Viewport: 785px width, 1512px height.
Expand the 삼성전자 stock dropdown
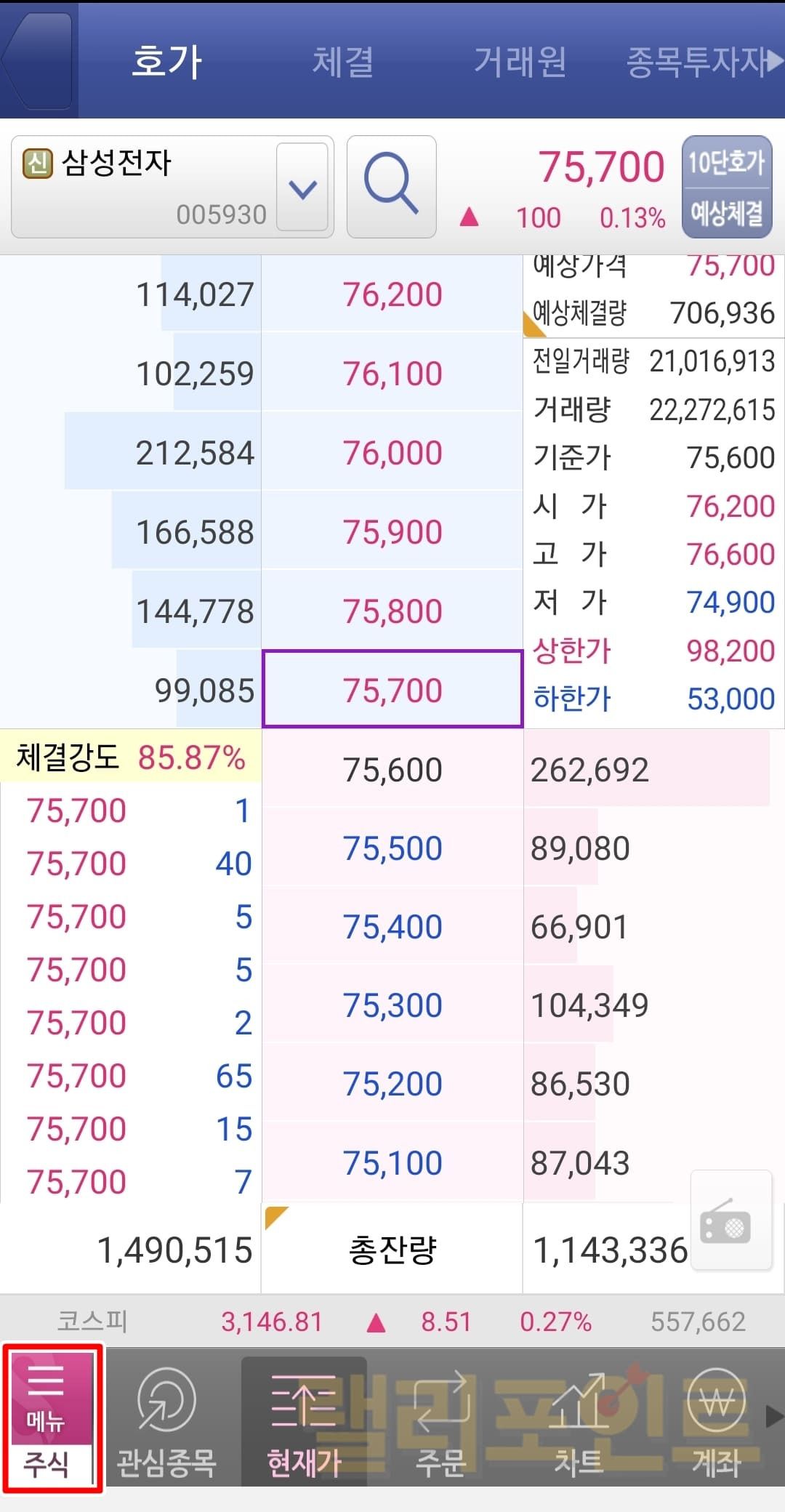point(302,188)
